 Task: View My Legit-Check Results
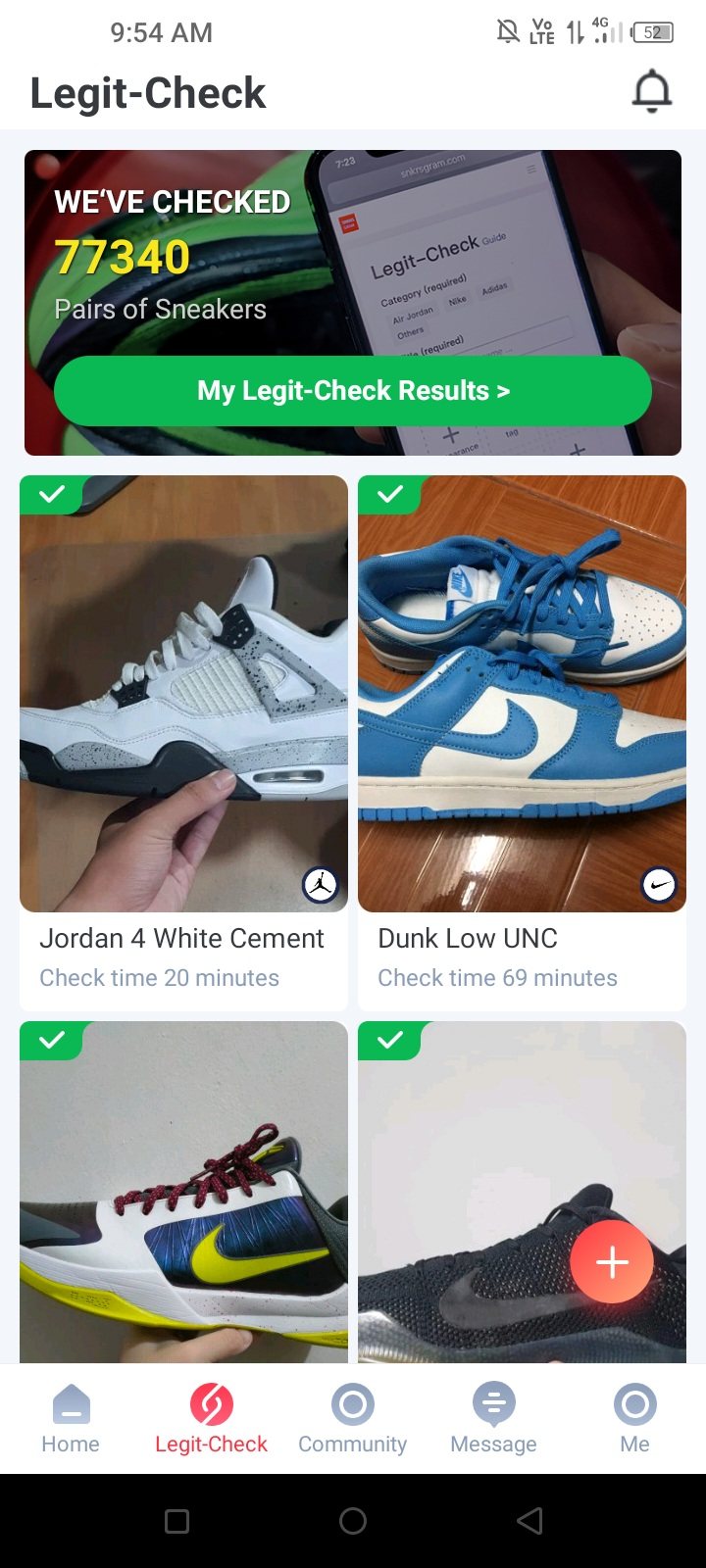click(353, 391)
